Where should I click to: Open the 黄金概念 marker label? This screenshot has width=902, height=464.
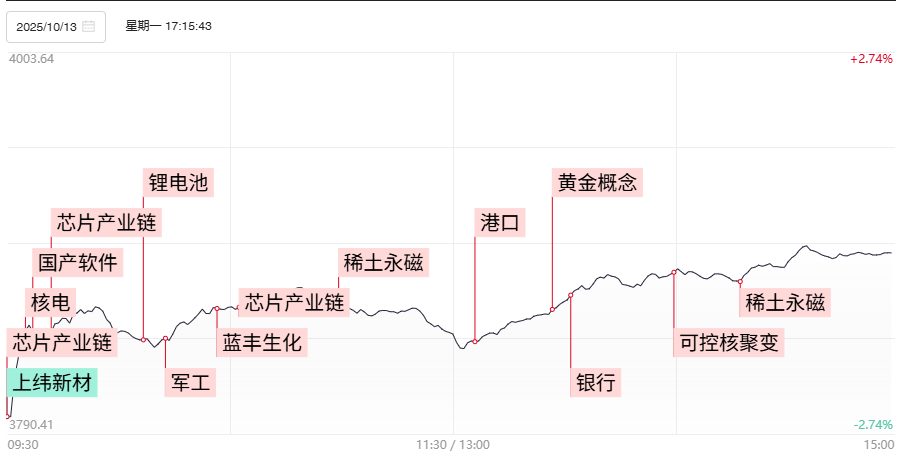[597, 182]
